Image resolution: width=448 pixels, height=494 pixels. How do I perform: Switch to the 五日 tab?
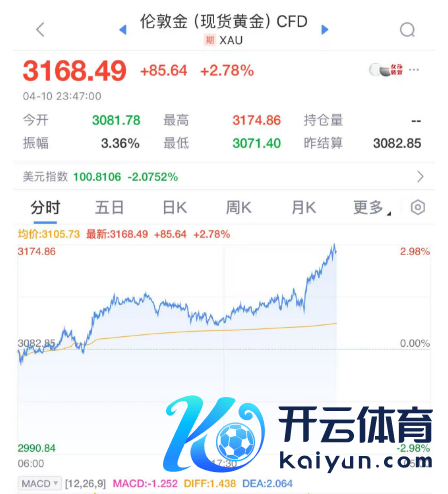click(109, 208)
